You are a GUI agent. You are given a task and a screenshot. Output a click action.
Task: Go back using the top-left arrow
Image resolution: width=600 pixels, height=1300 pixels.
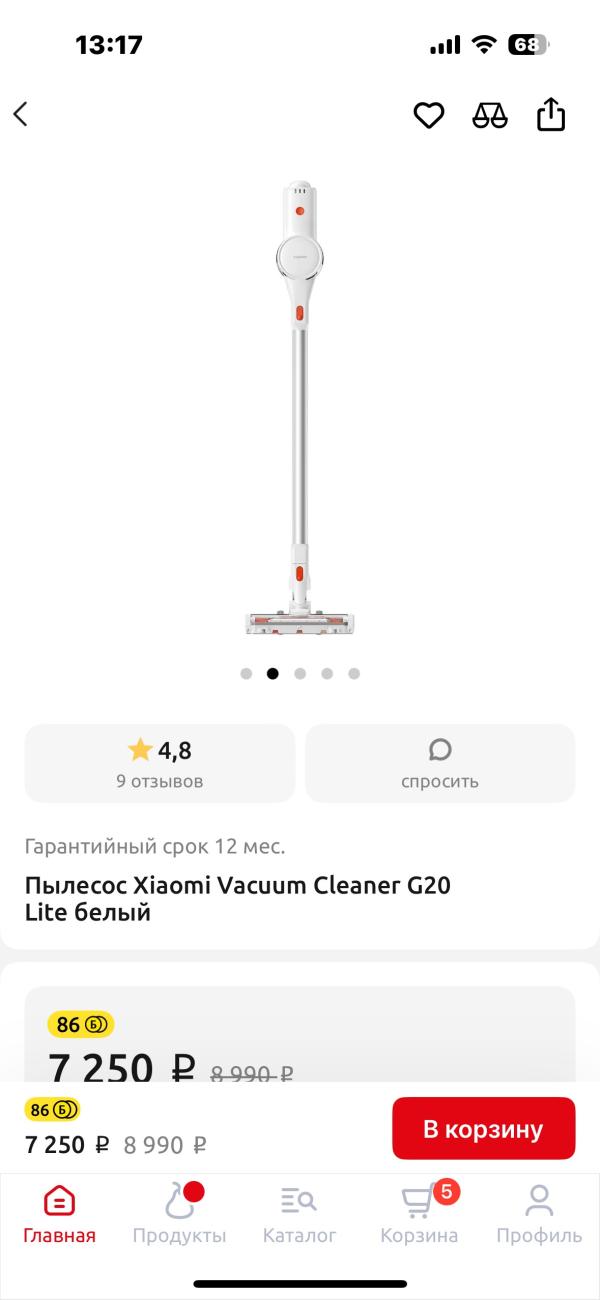click(20, 114)
